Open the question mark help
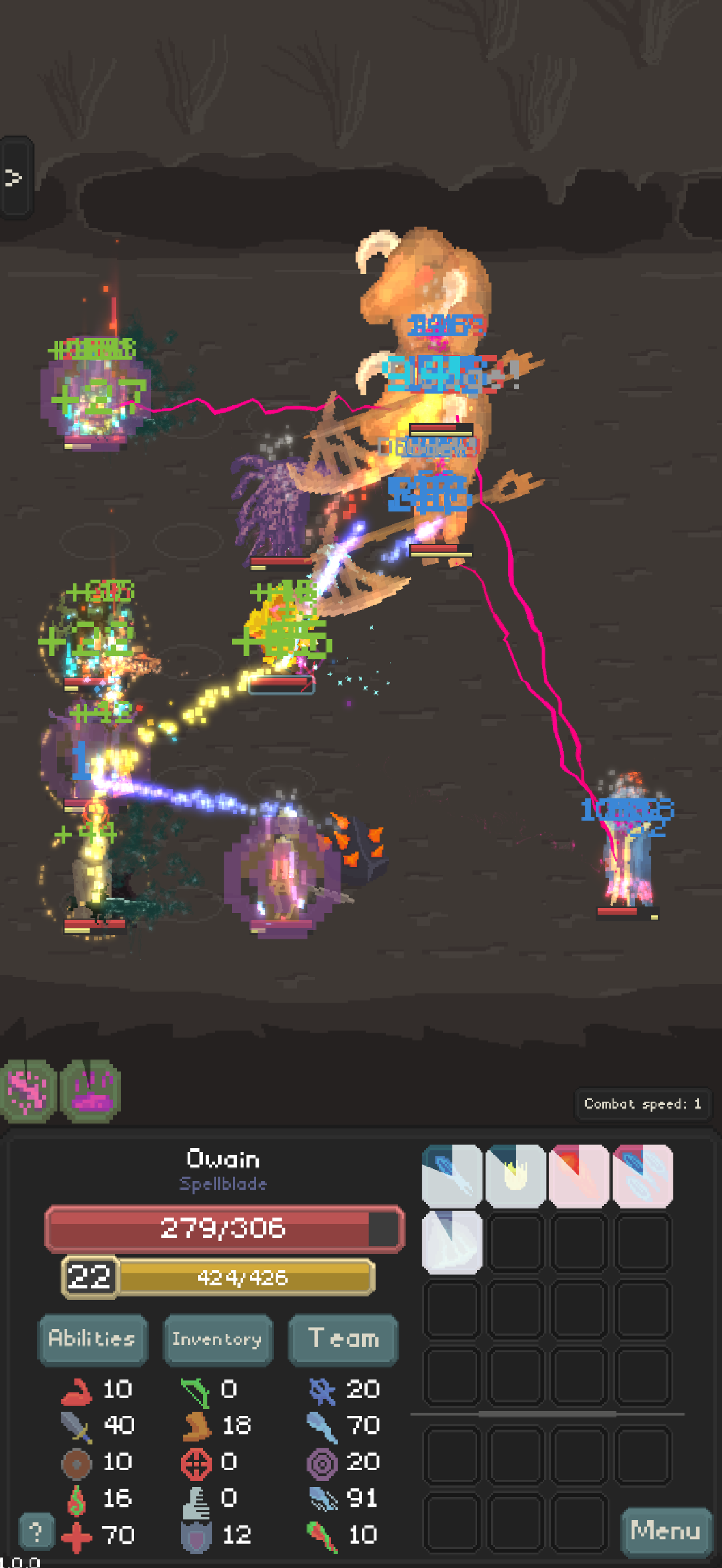Viewport: 722px width, 1568px height. 36,1531
